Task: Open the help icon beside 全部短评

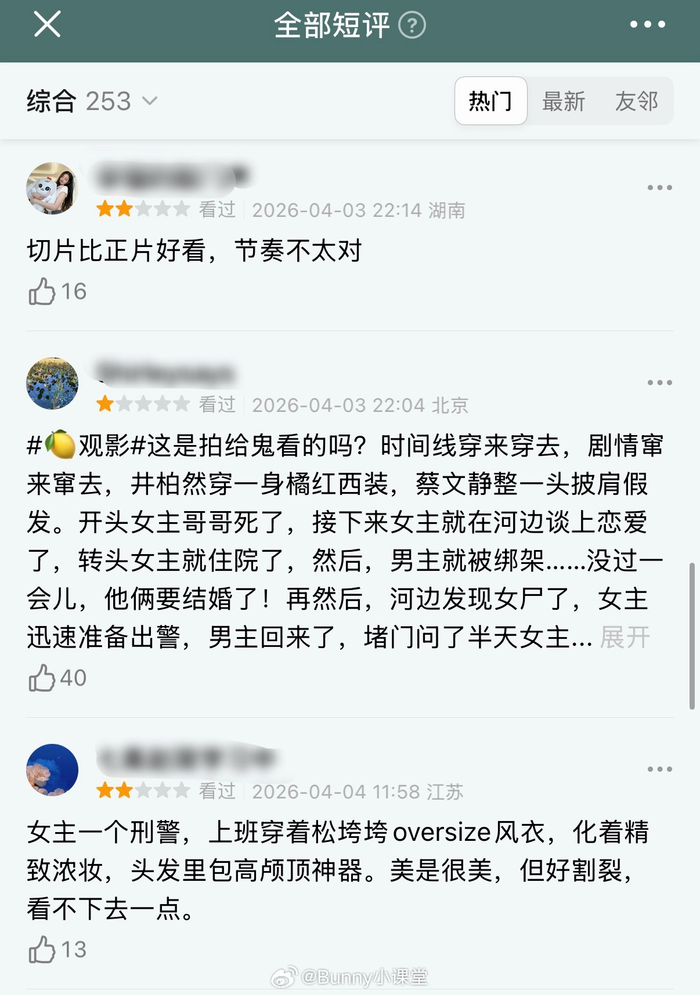Action: point(412,25)
